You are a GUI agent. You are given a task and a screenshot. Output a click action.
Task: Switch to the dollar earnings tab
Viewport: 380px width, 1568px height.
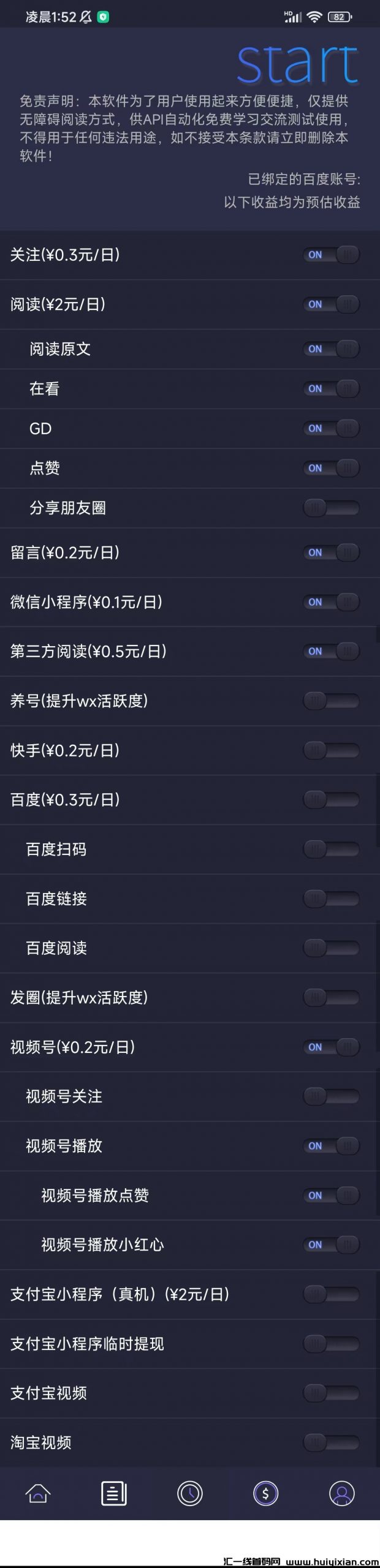tap(265, 1493)
